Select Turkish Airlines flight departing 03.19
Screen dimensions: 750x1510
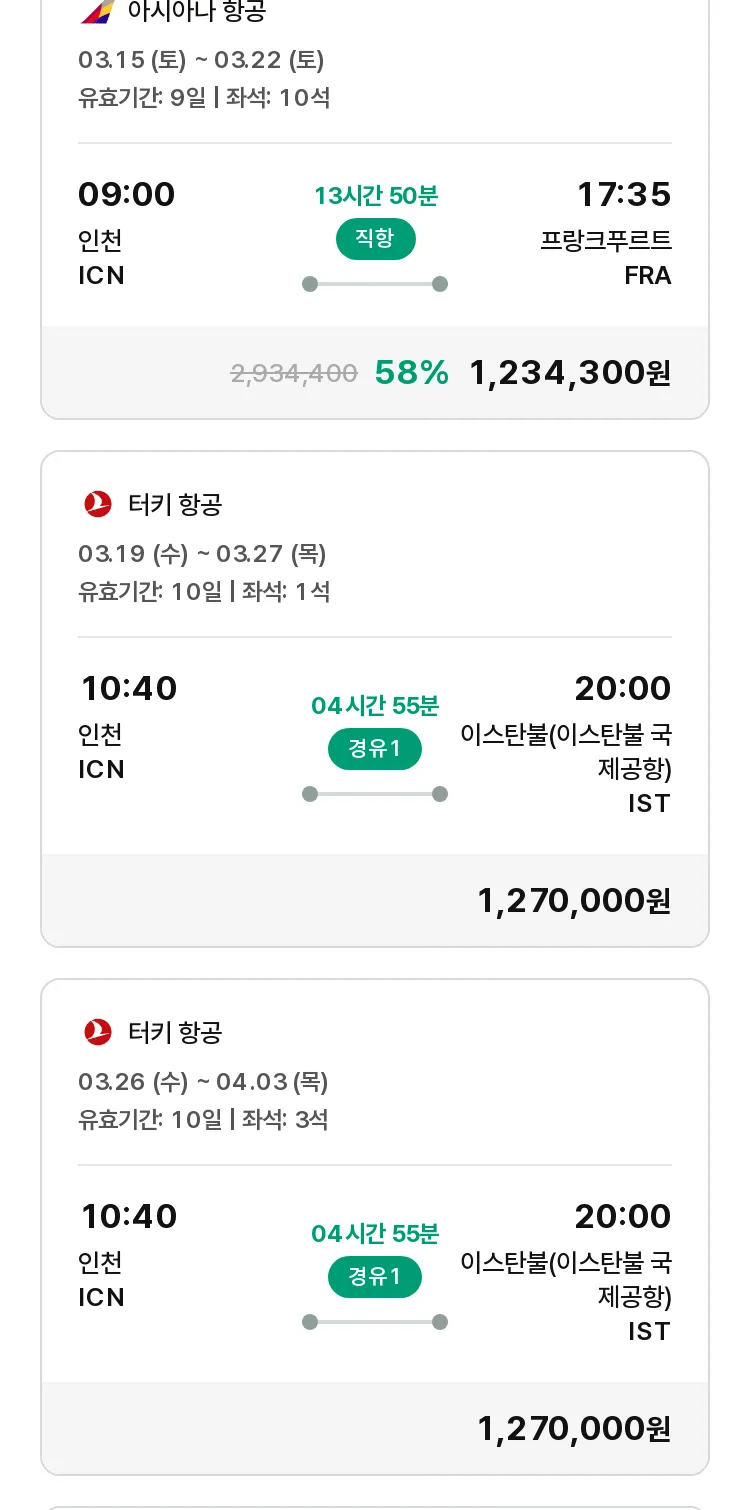tap(375, 699)
